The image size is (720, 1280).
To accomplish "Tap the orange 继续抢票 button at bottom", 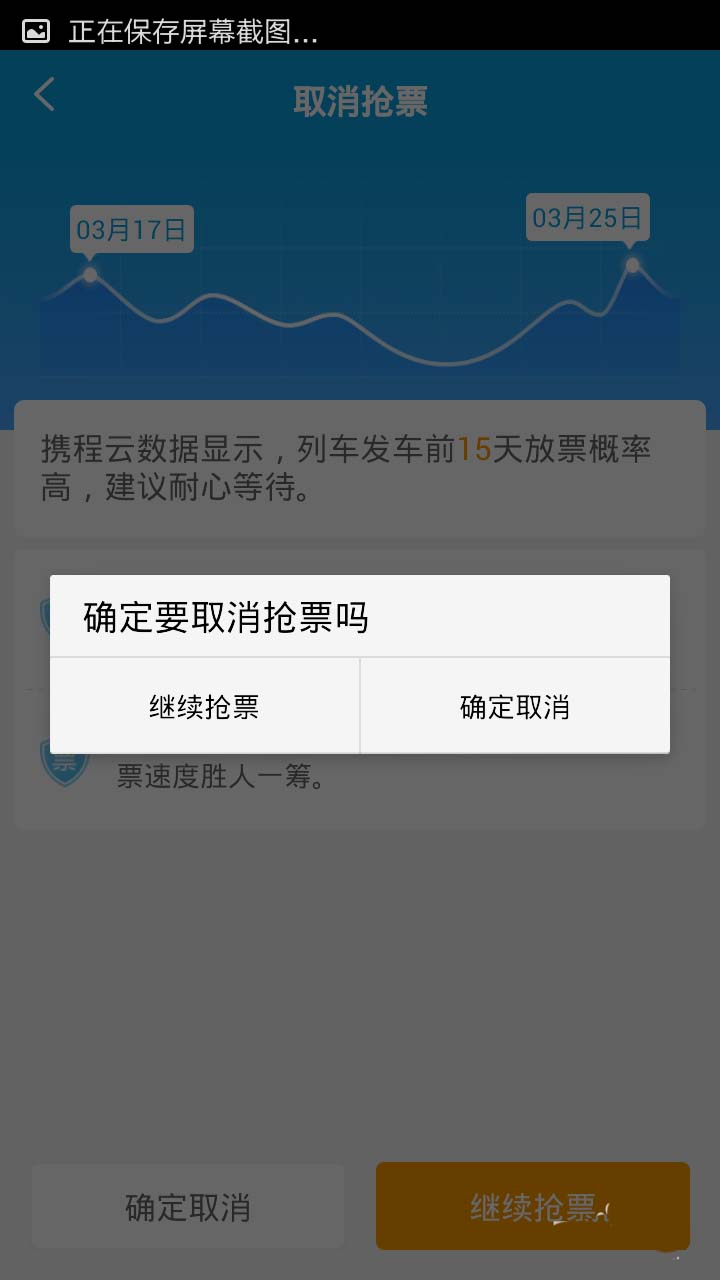I will pos(532,1206).
